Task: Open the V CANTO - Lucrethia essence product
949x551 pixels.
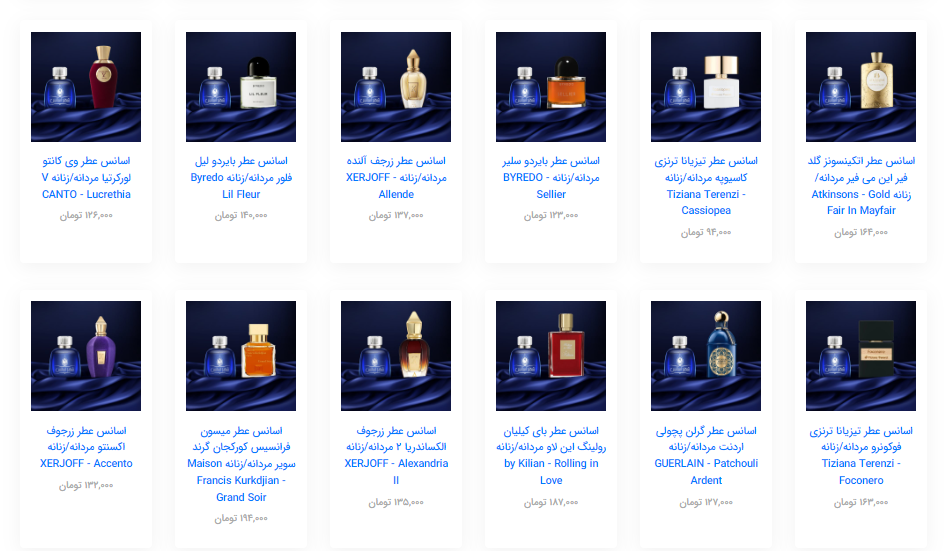Action: pyautogui.click(x=86, y=177)
